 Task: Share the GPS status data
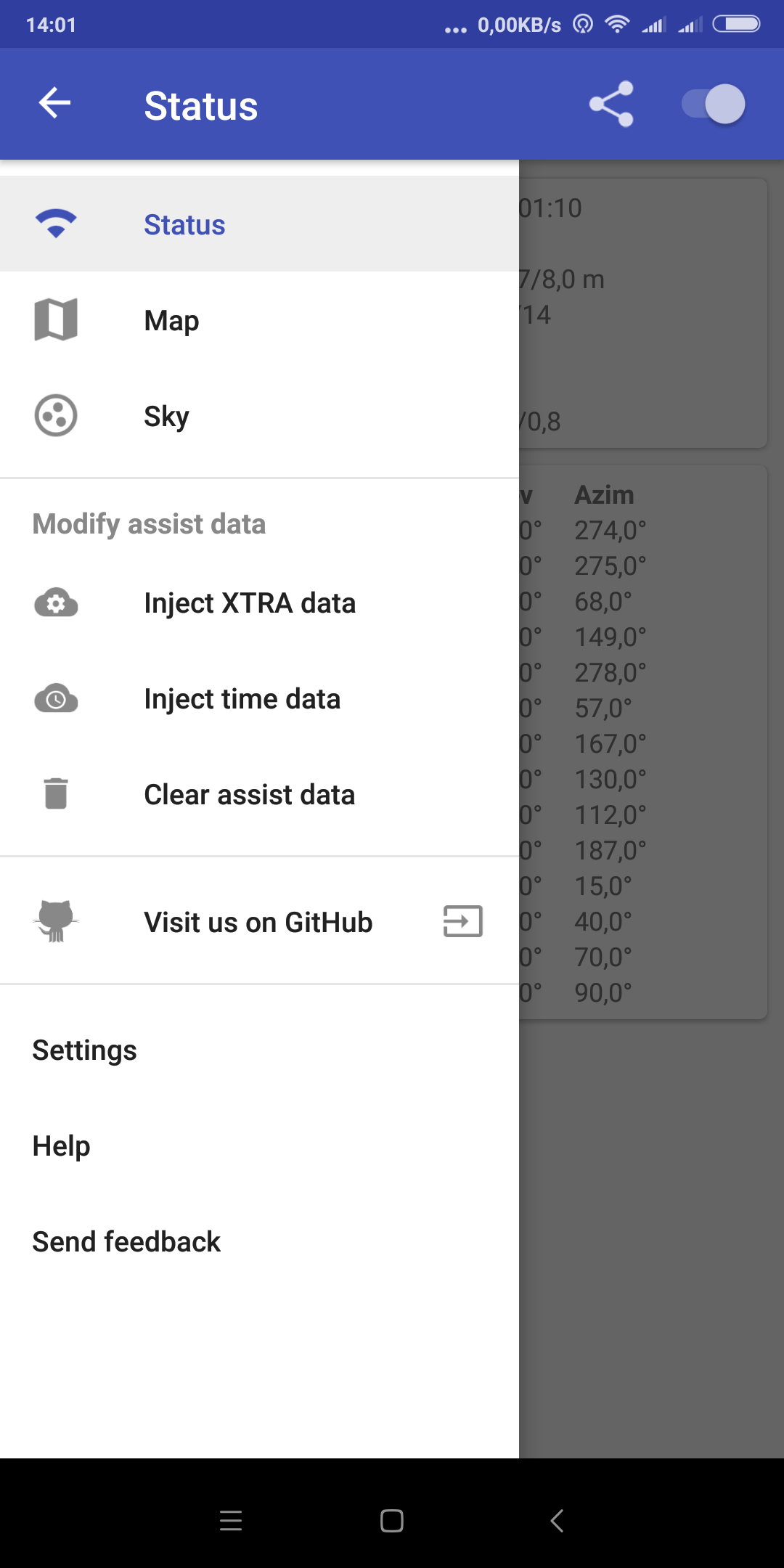(611, 104)
